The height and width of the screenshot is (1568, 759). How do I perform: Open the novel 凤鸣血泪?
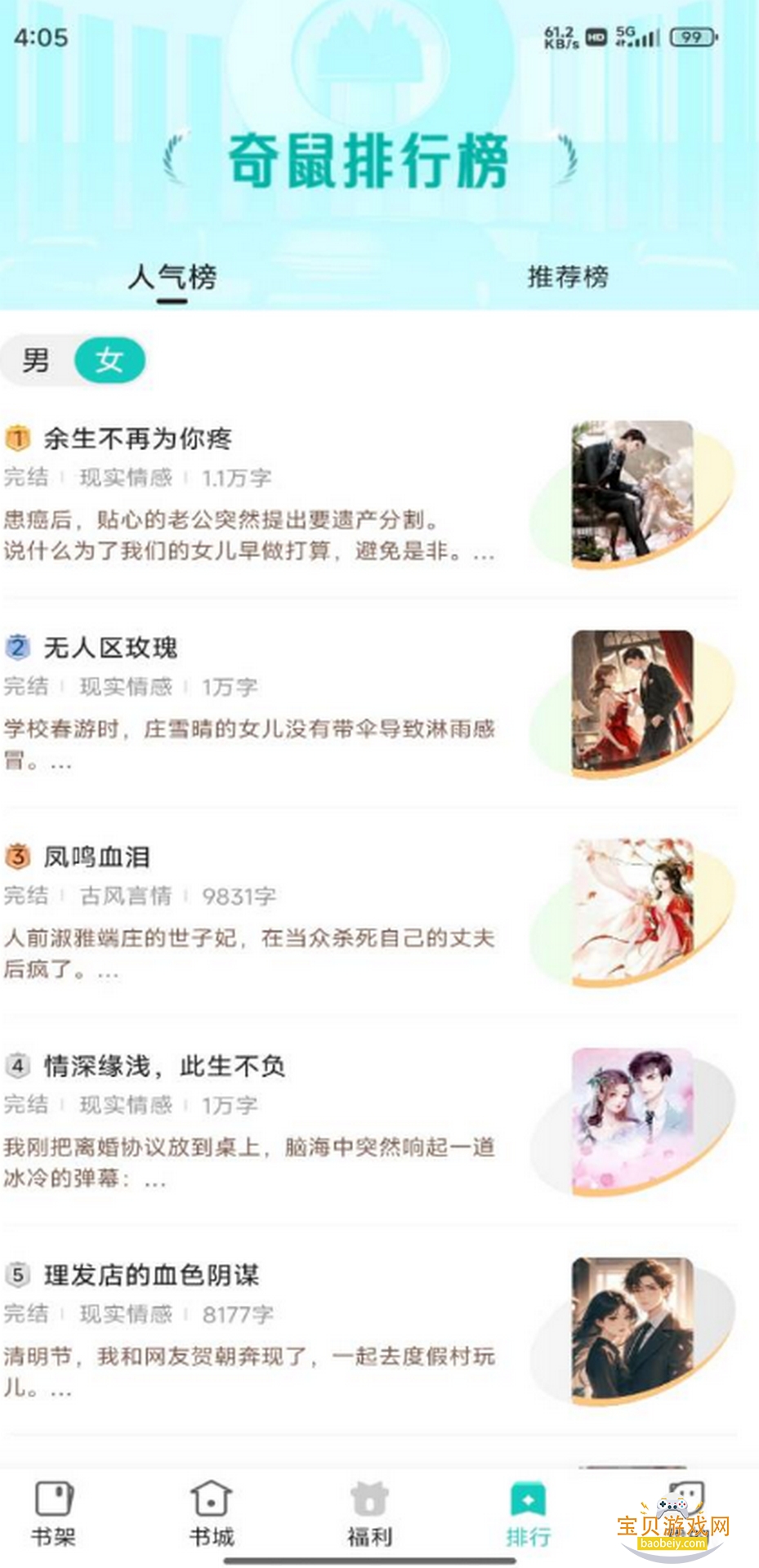96,857
